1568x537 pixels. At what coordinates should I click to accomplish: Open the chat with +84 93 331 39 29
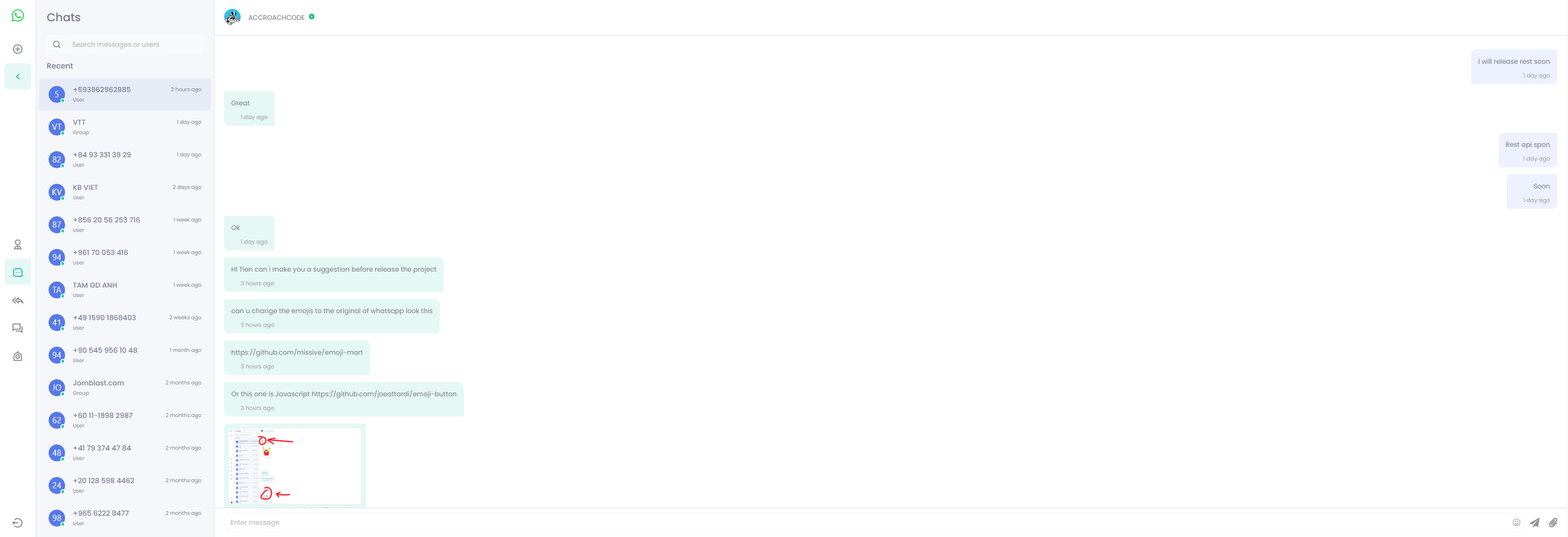click(125, 159)
